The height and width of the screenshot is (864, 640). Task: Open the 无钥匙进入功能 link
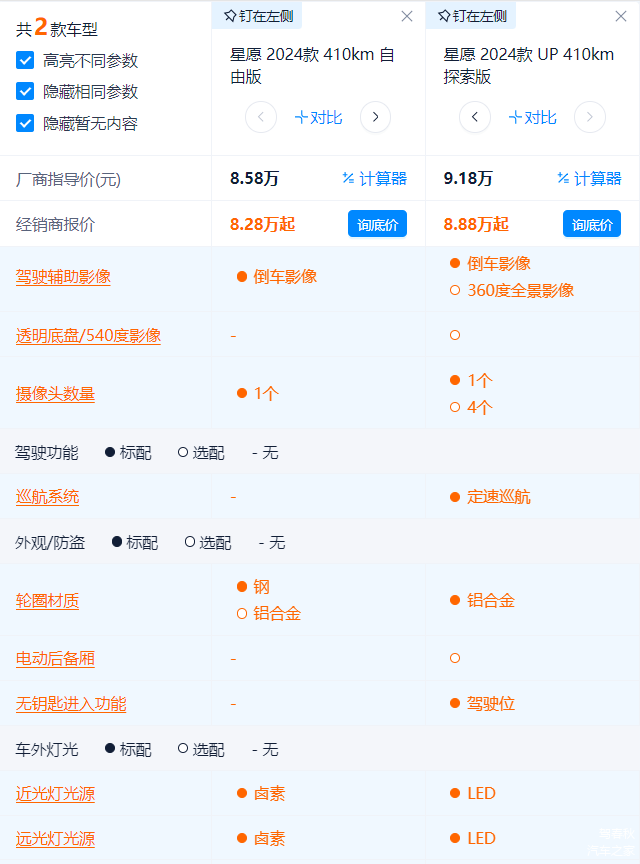click(x=71, y=704)
